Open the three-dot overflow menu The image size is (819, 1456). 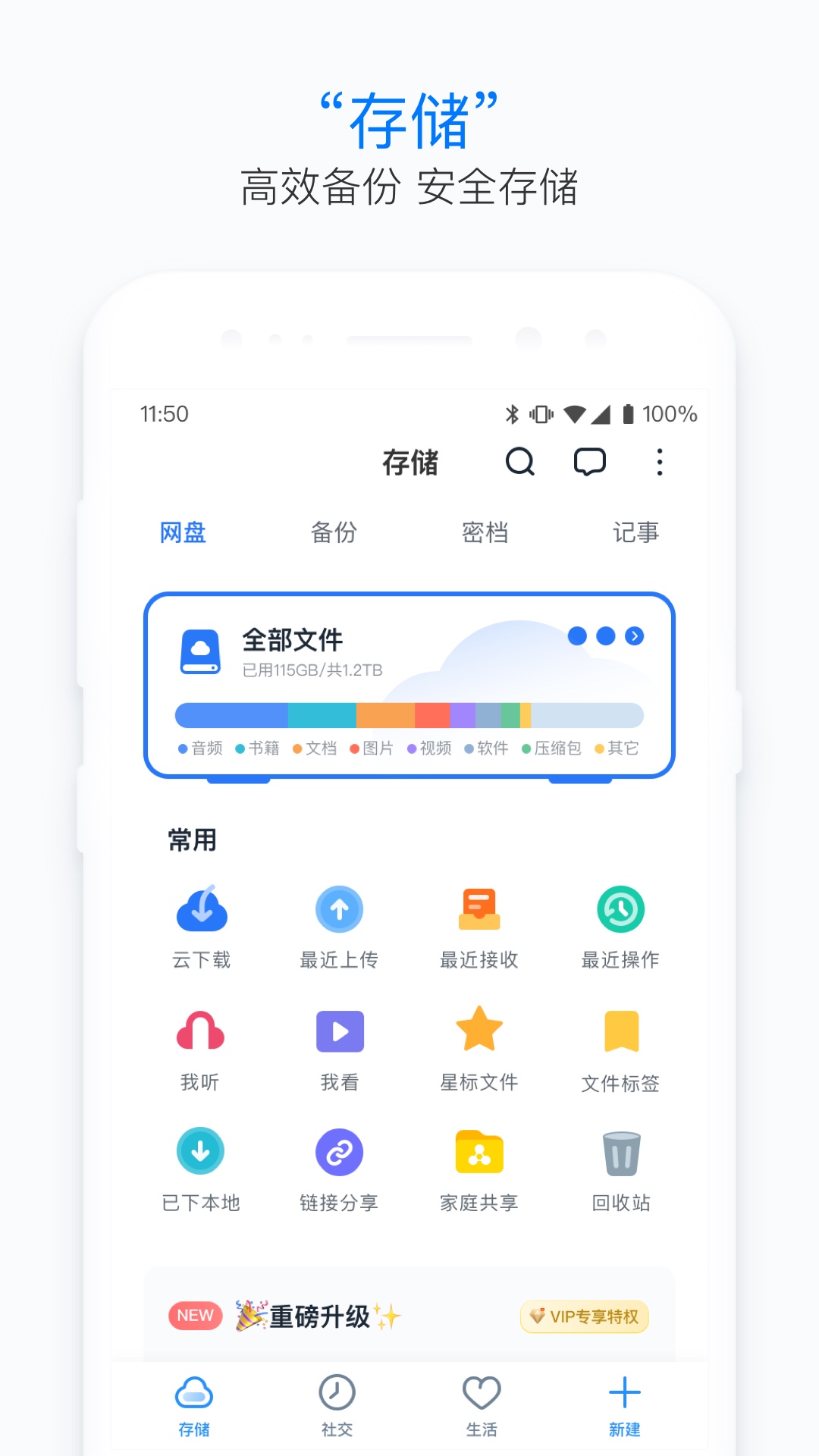click(659, 463)
